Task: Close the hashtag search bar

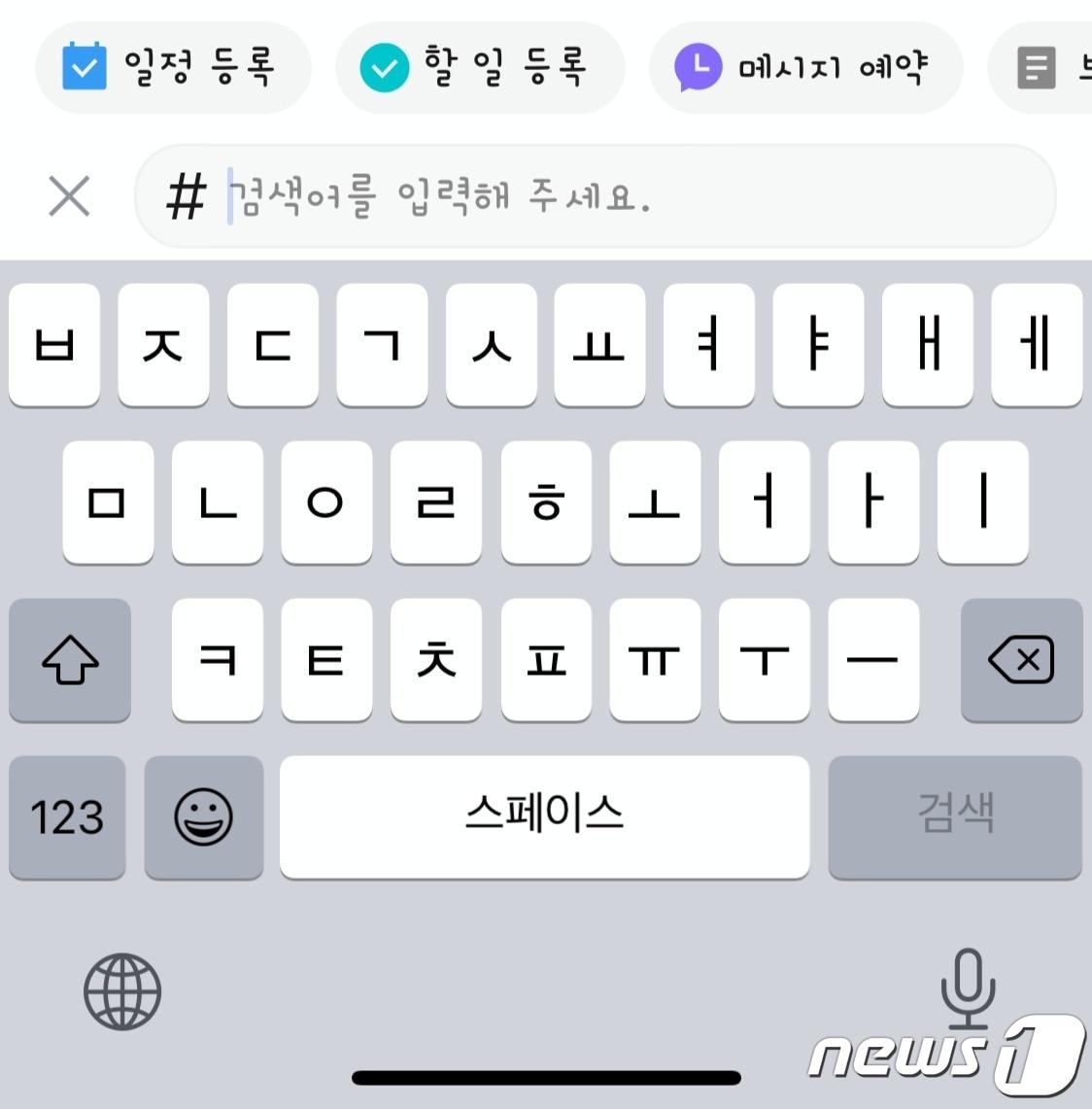Action: click(69, 196)
